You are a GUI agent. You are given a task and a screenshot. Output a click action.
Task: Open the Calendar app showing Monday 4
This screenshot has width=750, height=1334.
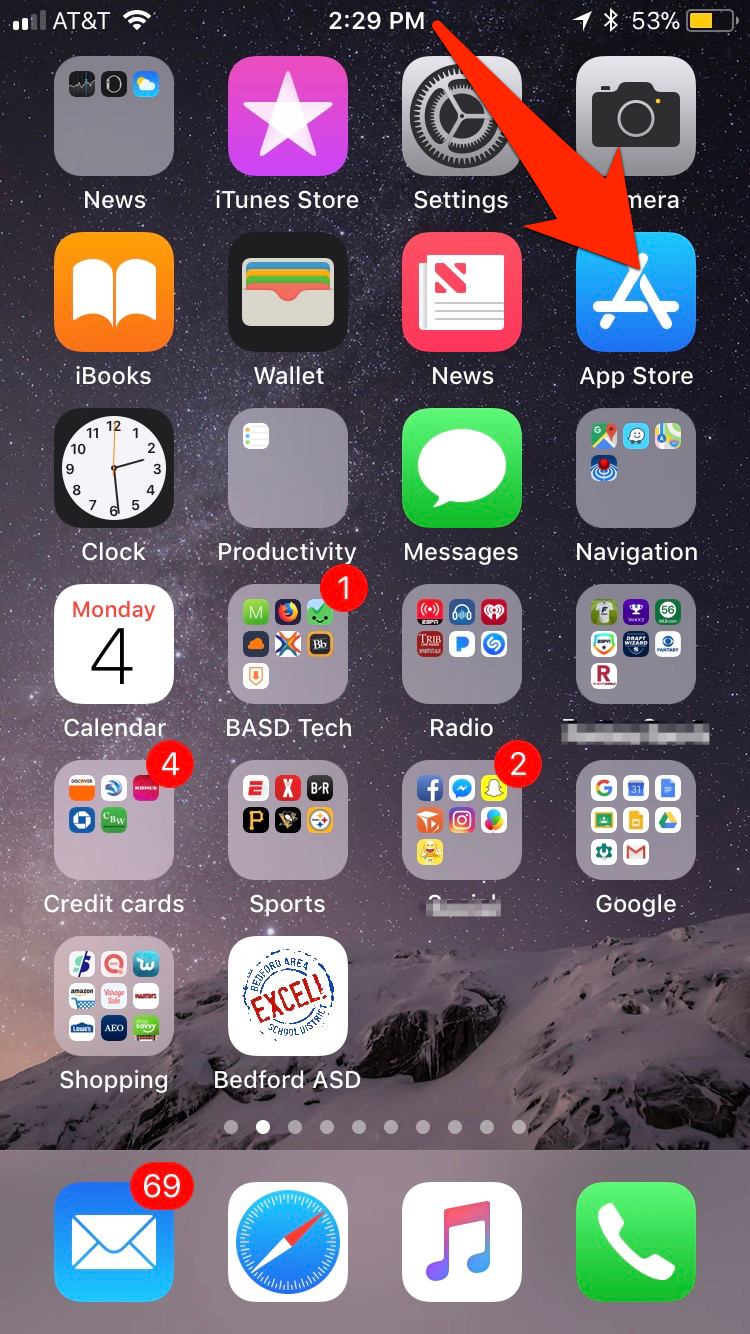pos(114,644)
